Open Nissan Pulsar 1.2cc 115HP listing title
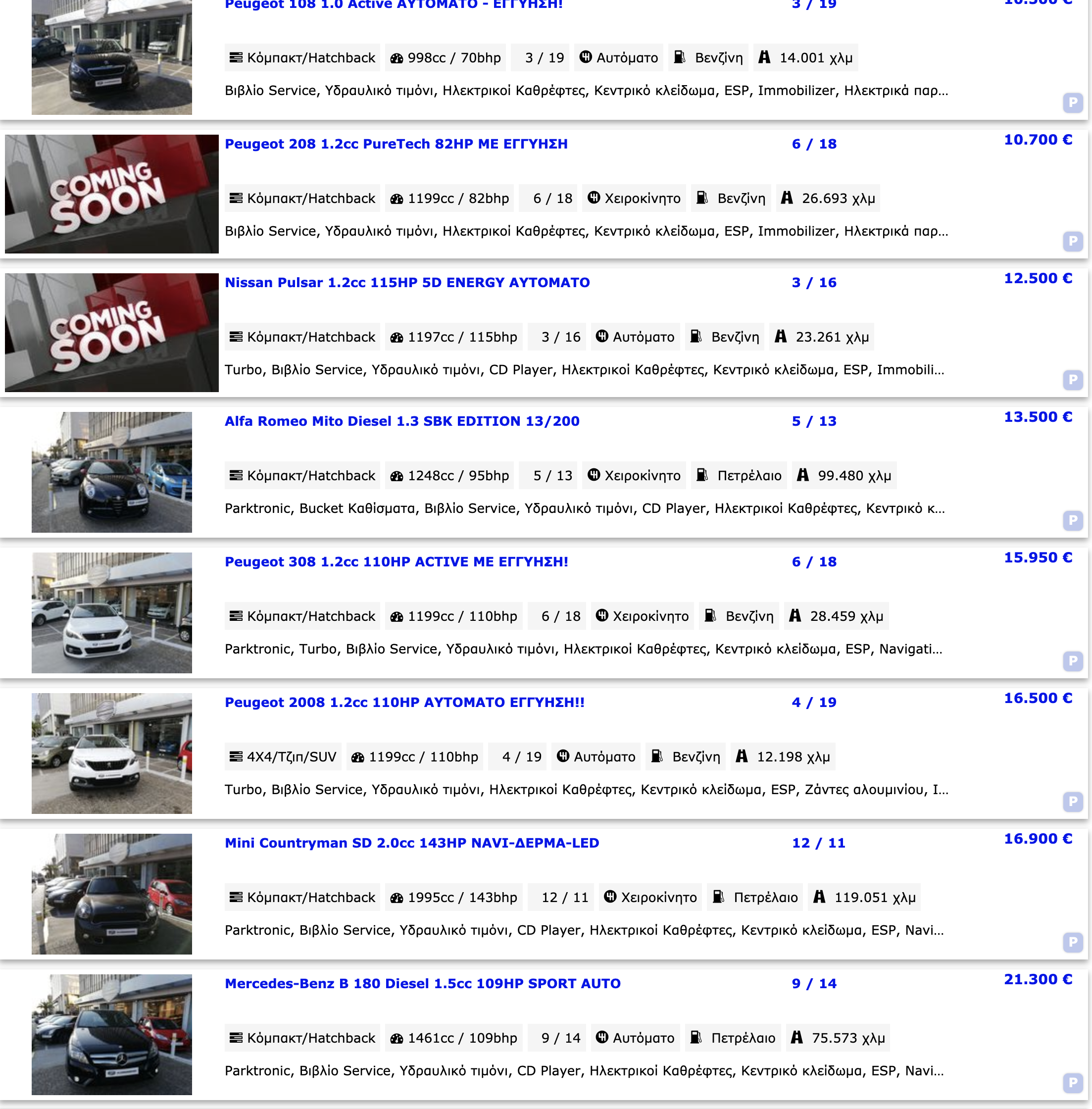The height and width of the screenshot is (1109, 1092). [406, 283]
